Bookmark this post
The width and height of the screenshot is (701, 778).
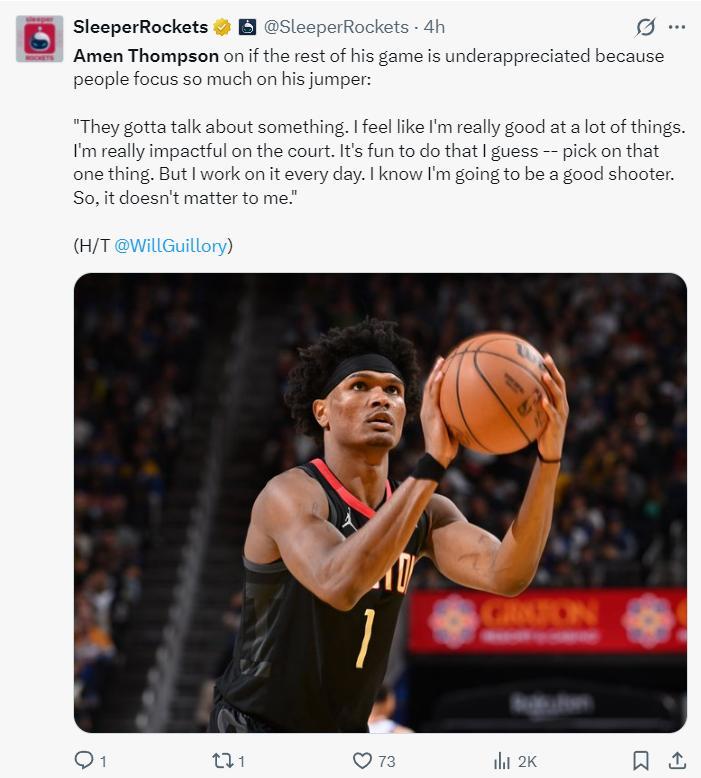640,760
